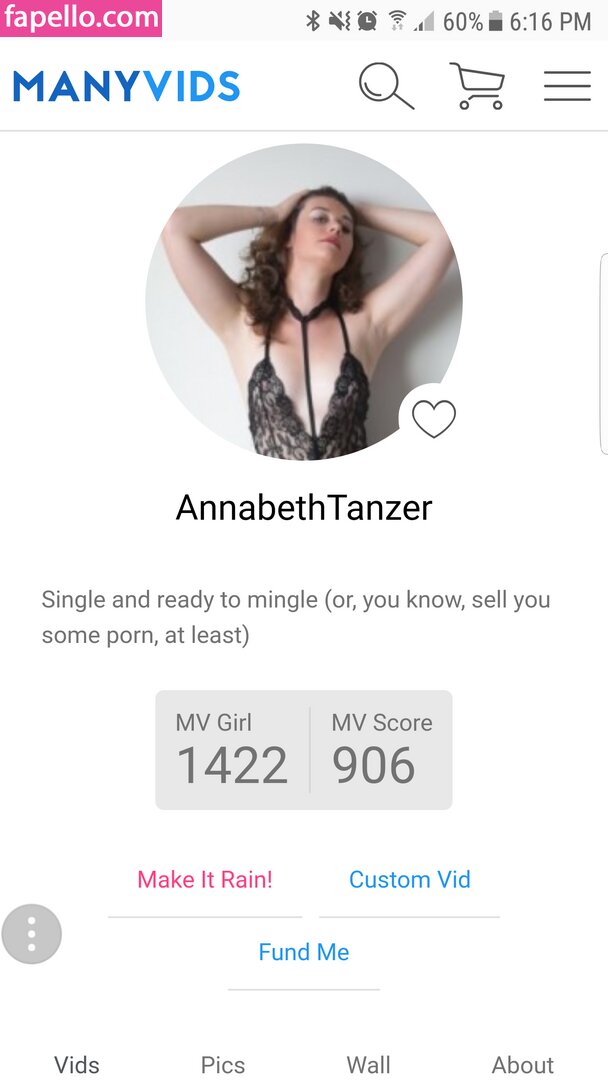Tap the heart icon to favorite profile
The image size is (608, 1080).
pos(434,419)
